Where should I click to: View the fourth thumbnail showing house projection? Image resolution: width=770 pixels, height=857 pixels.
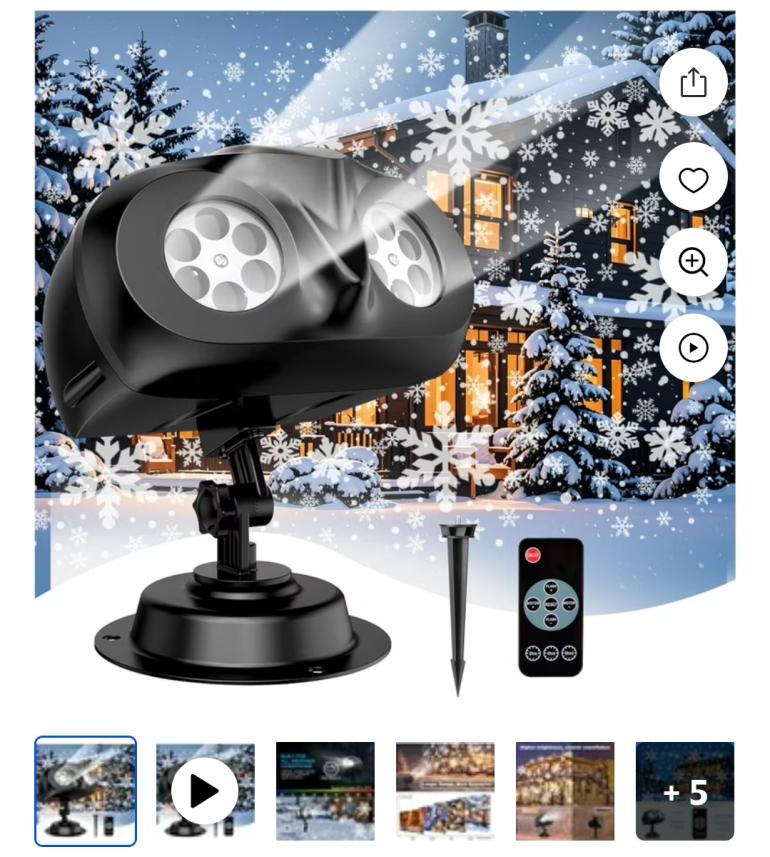445,791
